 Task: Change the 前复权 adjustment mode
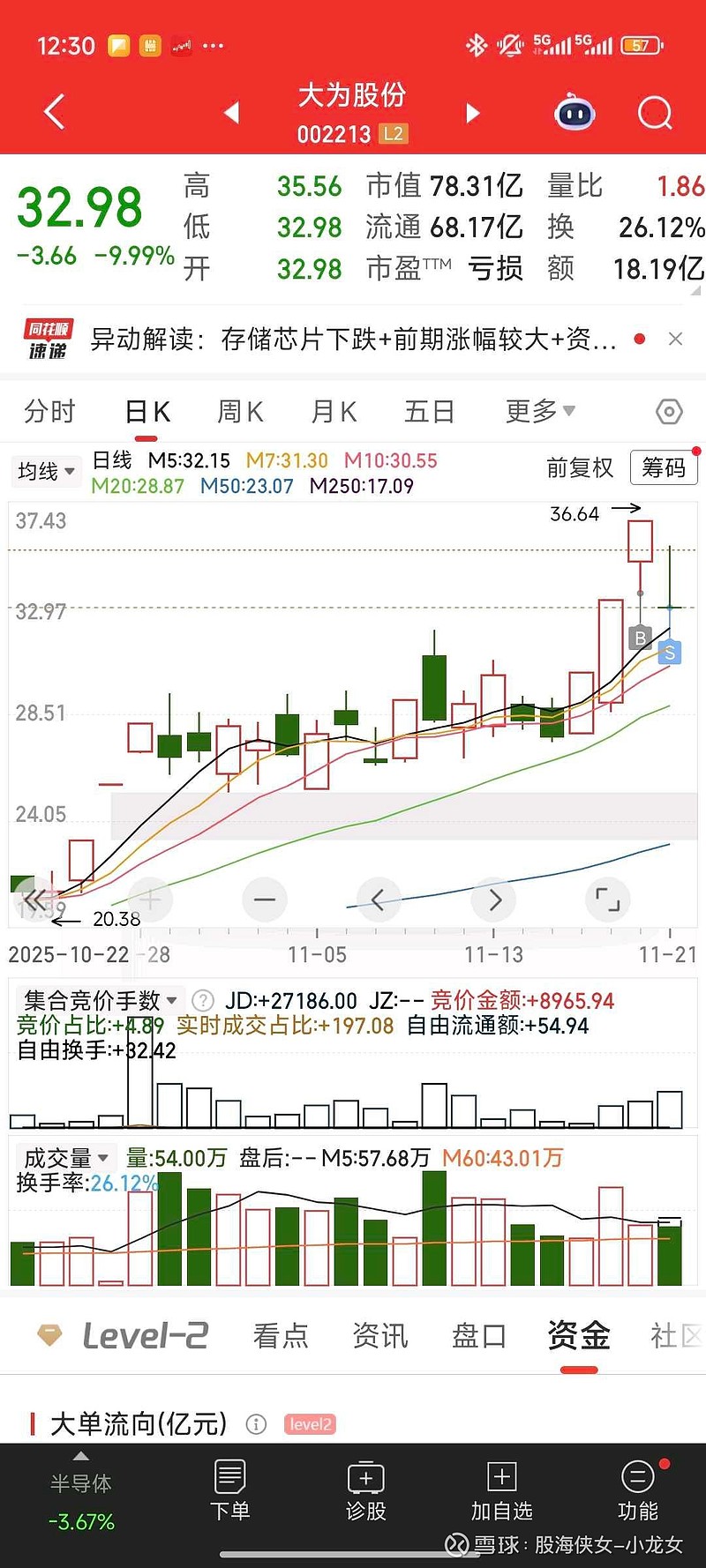pyautogui.click(x=579, y=467)
